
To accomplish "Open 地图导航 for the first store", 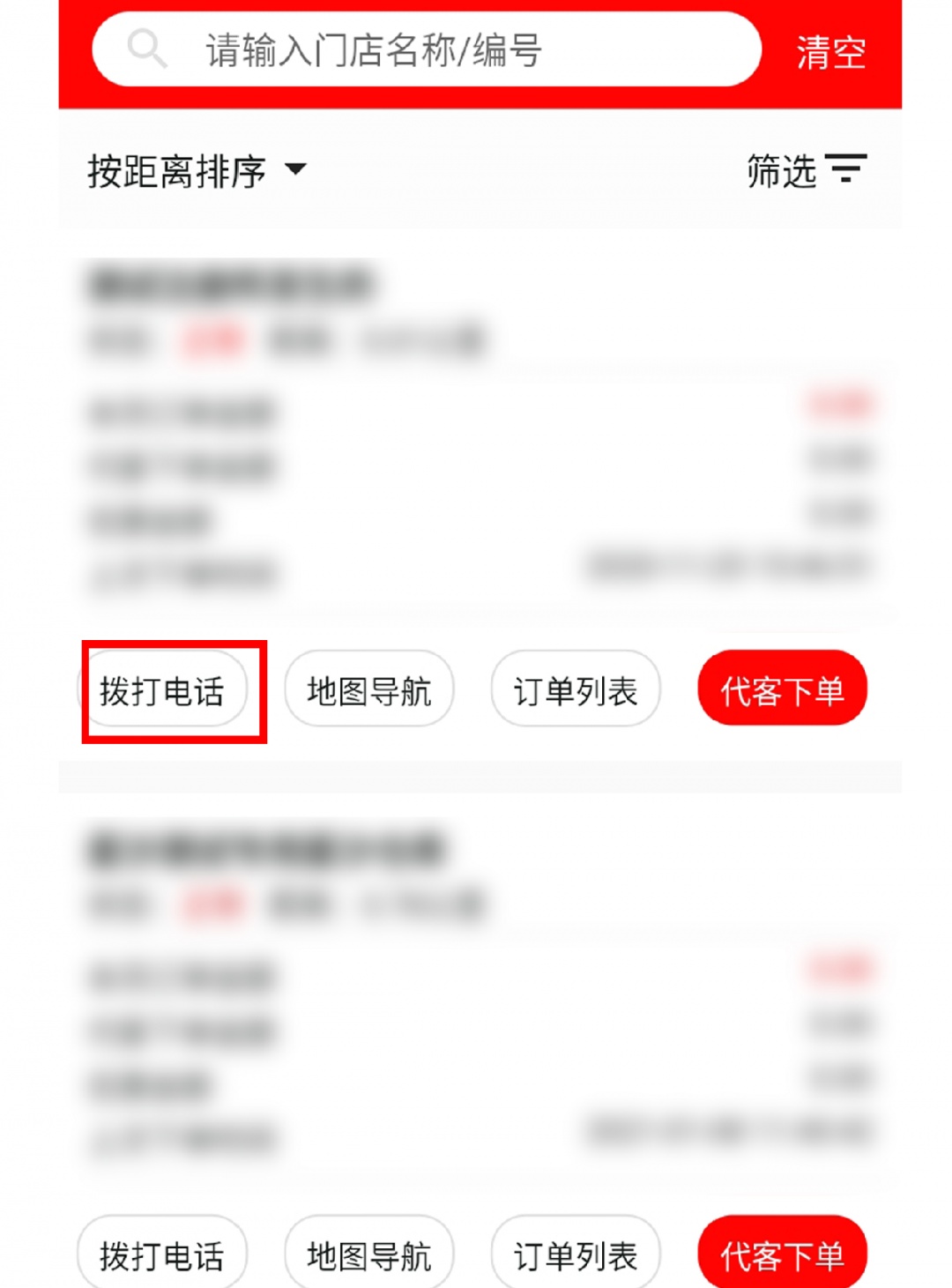I will coord(368,690).
